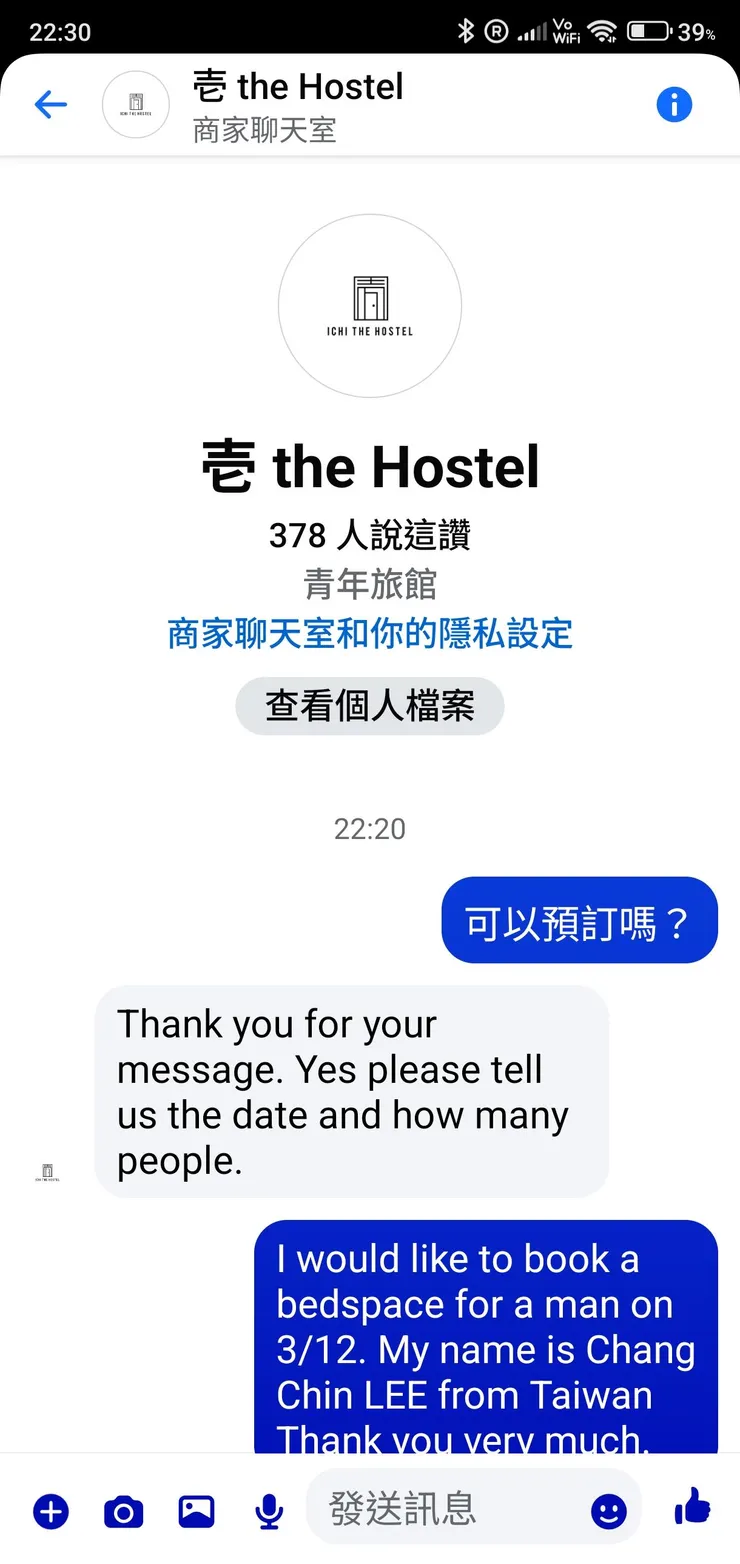Screen dimensions: 740x1564
Task: Tap the WiFi icon in the status bar
Action: [601, 30]
